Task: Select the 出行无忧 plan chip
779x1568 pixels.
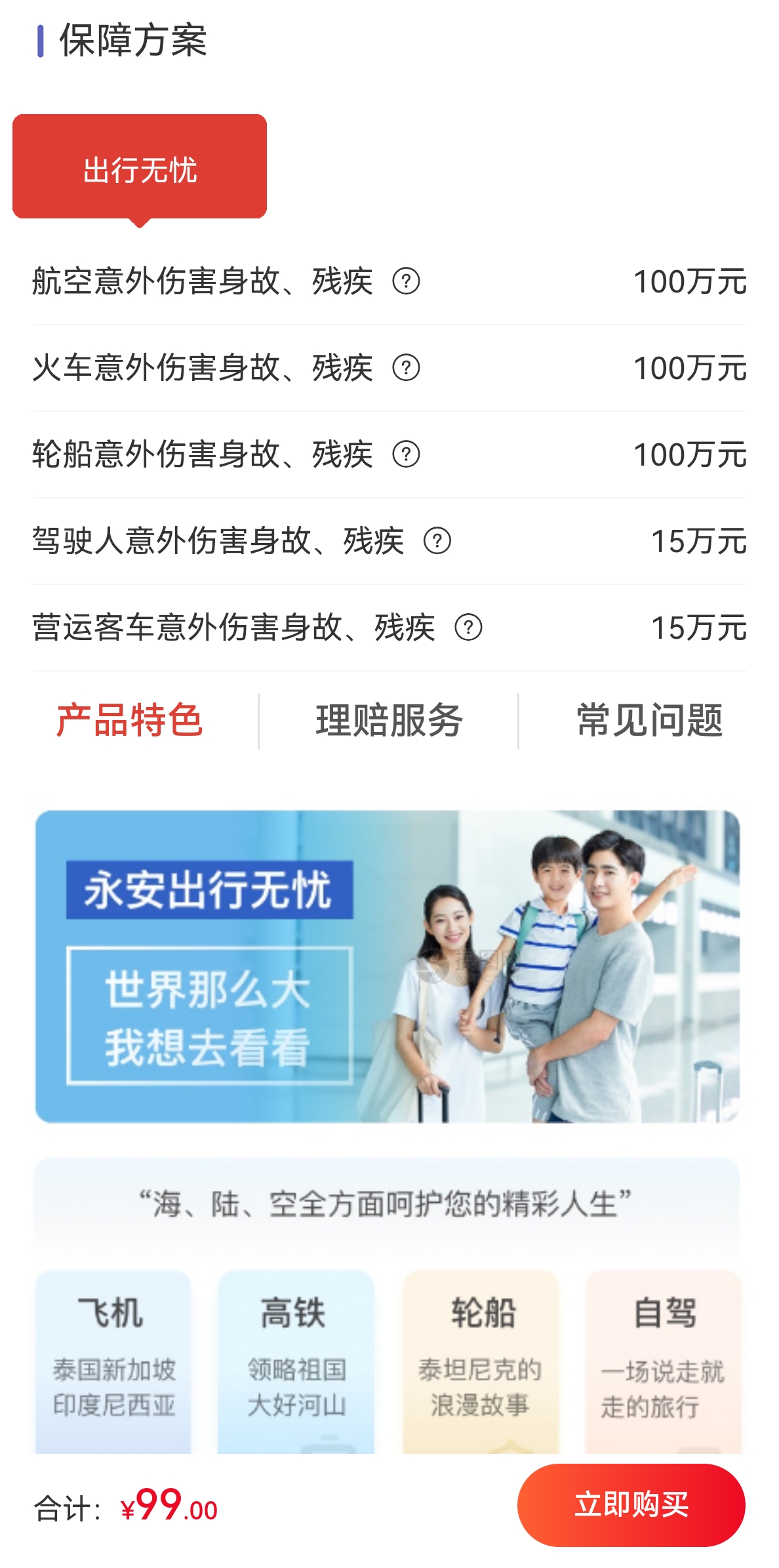Action: [x=140, y=168]
